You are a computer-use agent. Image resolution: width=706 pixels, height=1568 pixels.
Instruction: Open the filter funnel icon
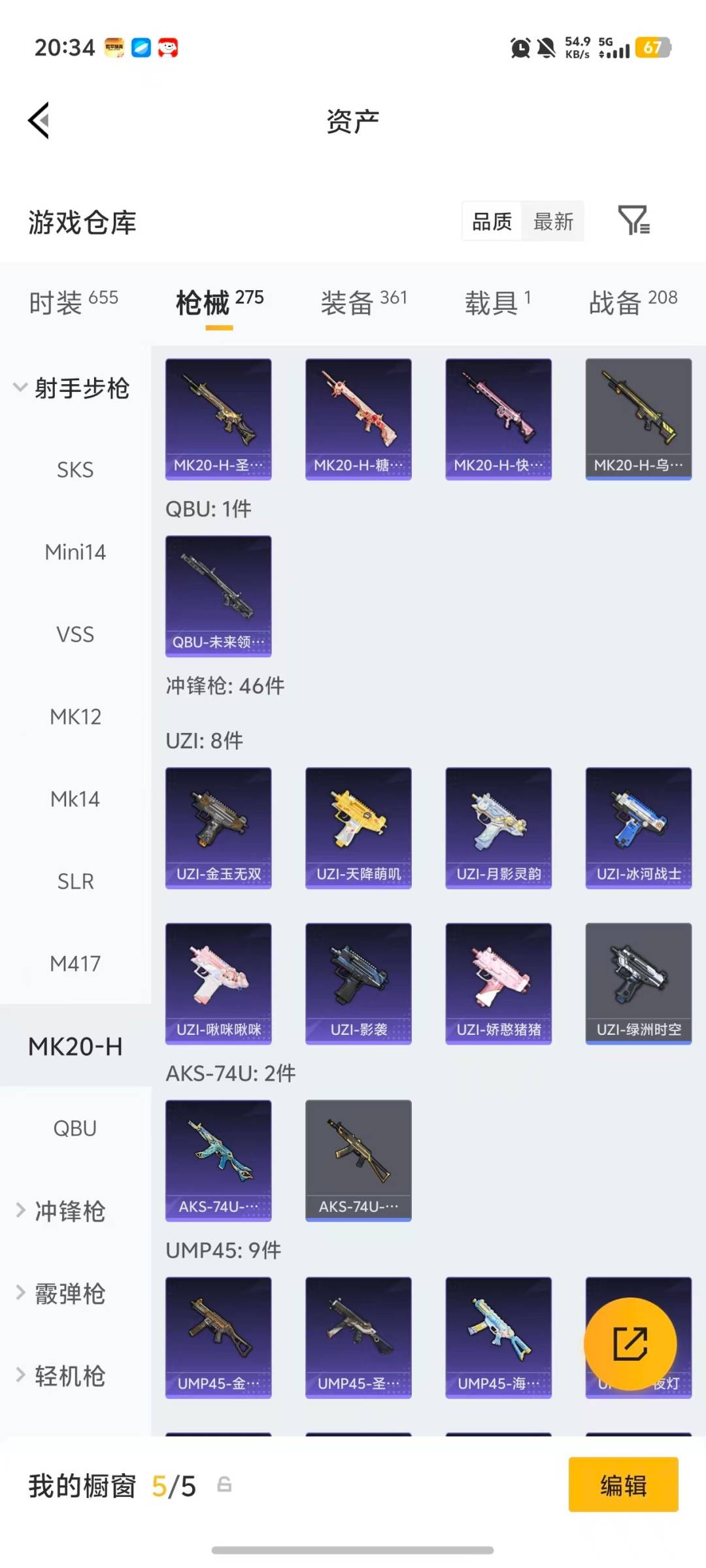click(x=632, y=221)
